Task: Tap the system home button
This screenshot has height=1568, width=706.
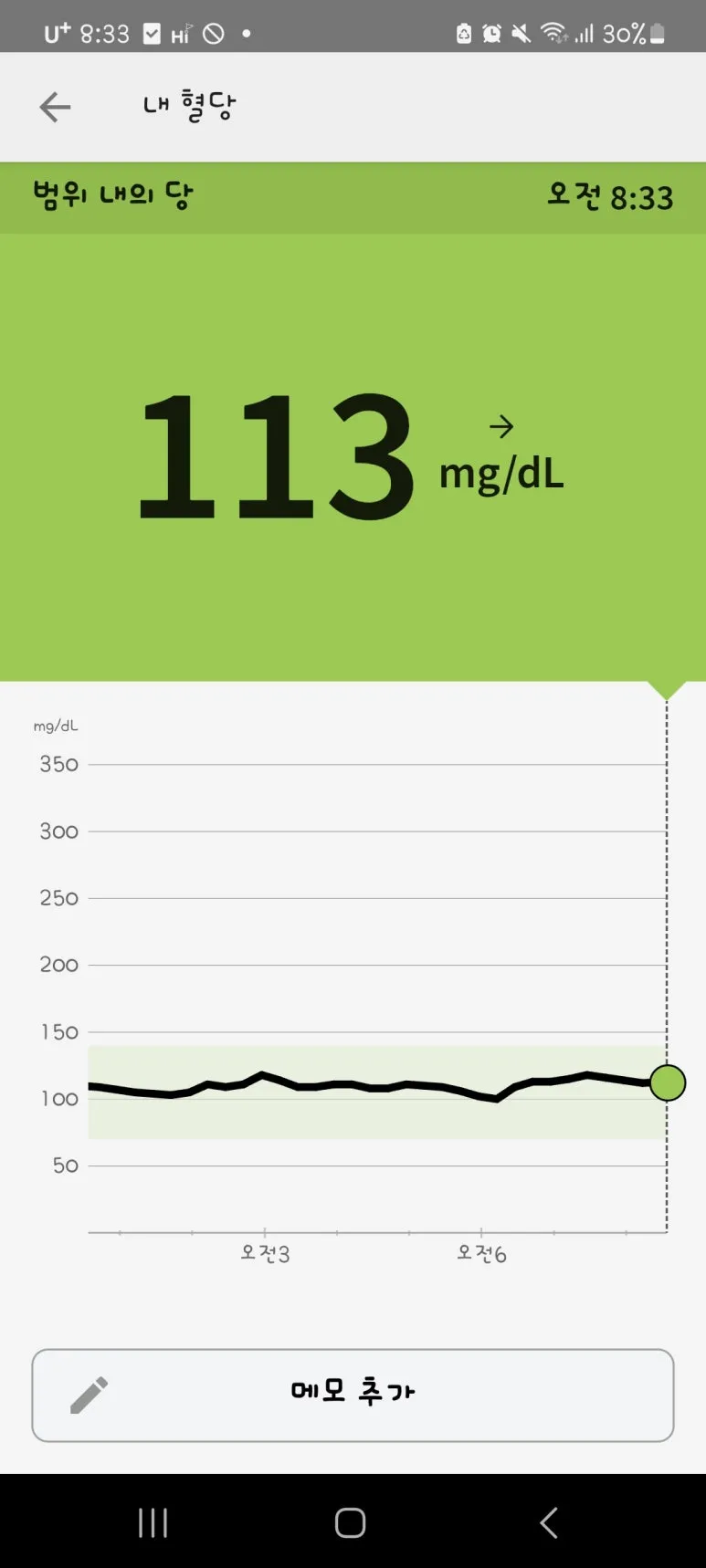Action: pos(351,1522)
